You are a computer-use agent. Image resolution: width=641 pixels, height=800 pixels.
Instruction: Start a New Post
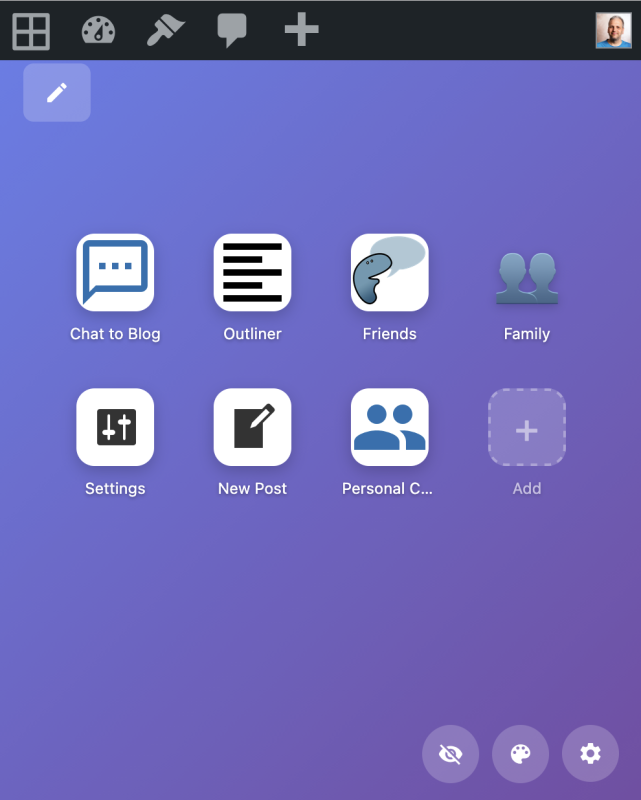(x=252, y=427)
